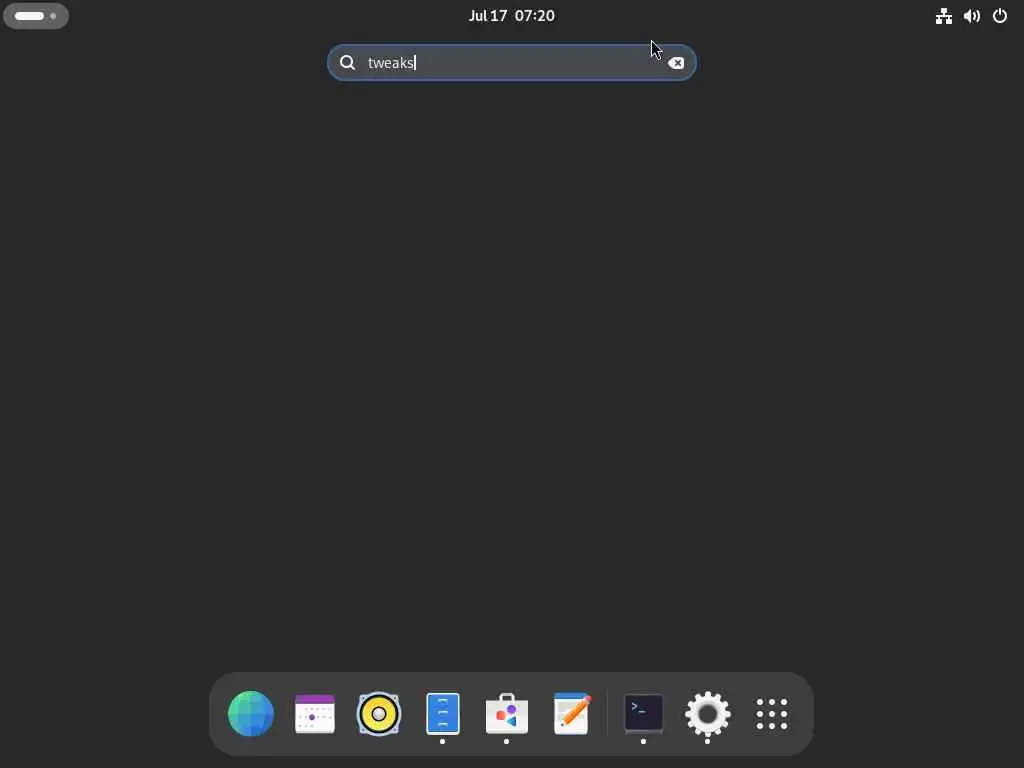Open the Files app in the dock

443,714
